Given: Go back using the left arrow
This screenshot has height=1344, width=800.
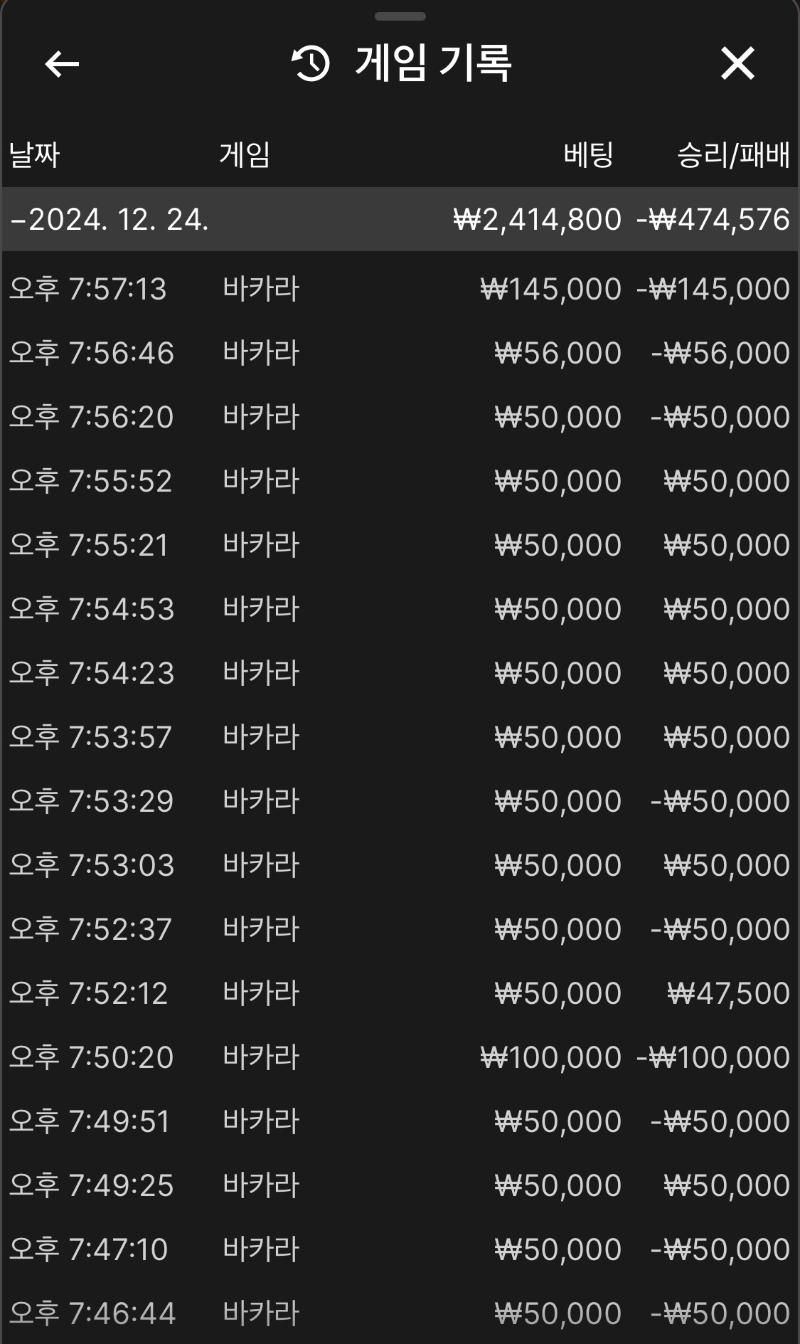Looking at the screenshot, I should 62,64.
